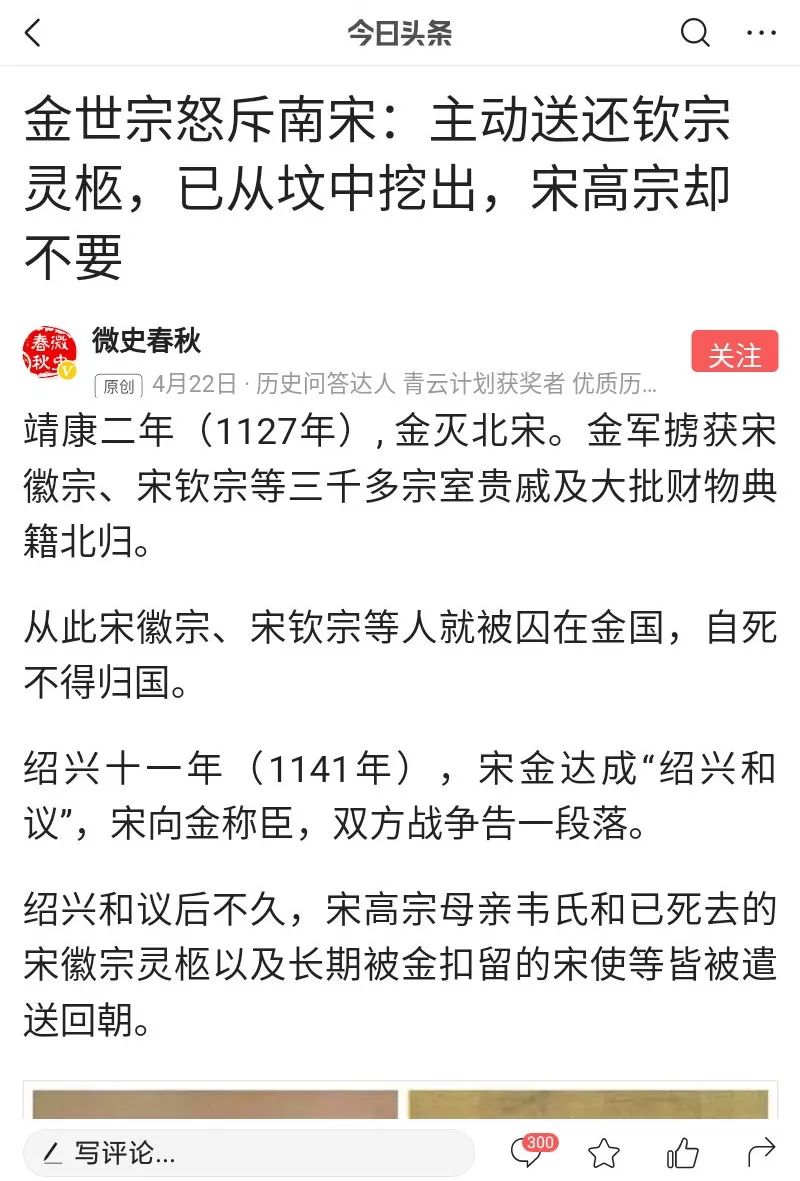Like this article with thumbs-up

[683, 1153]
